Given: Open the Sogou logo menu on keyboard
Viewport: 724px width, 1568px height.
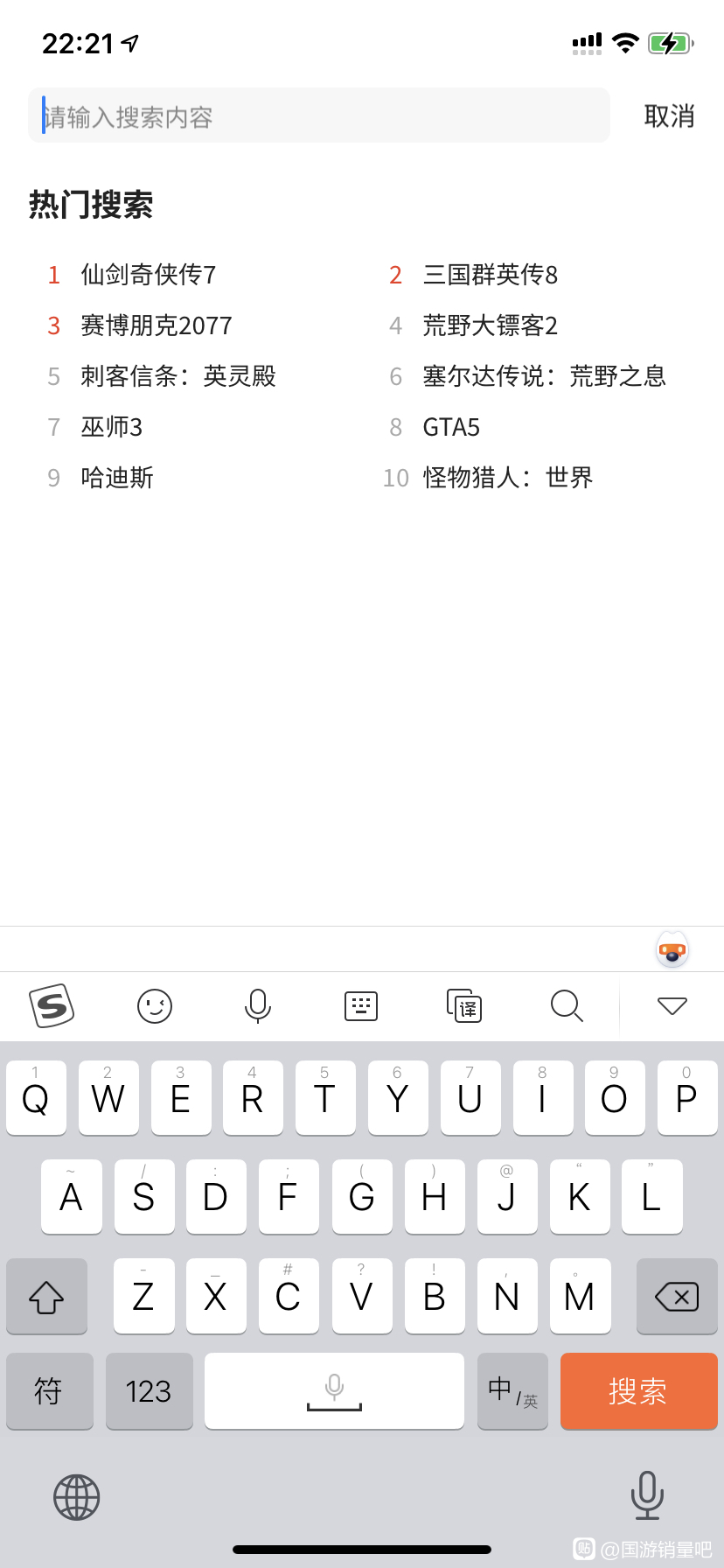Looking at the screenshot, I should [52, 1006].
